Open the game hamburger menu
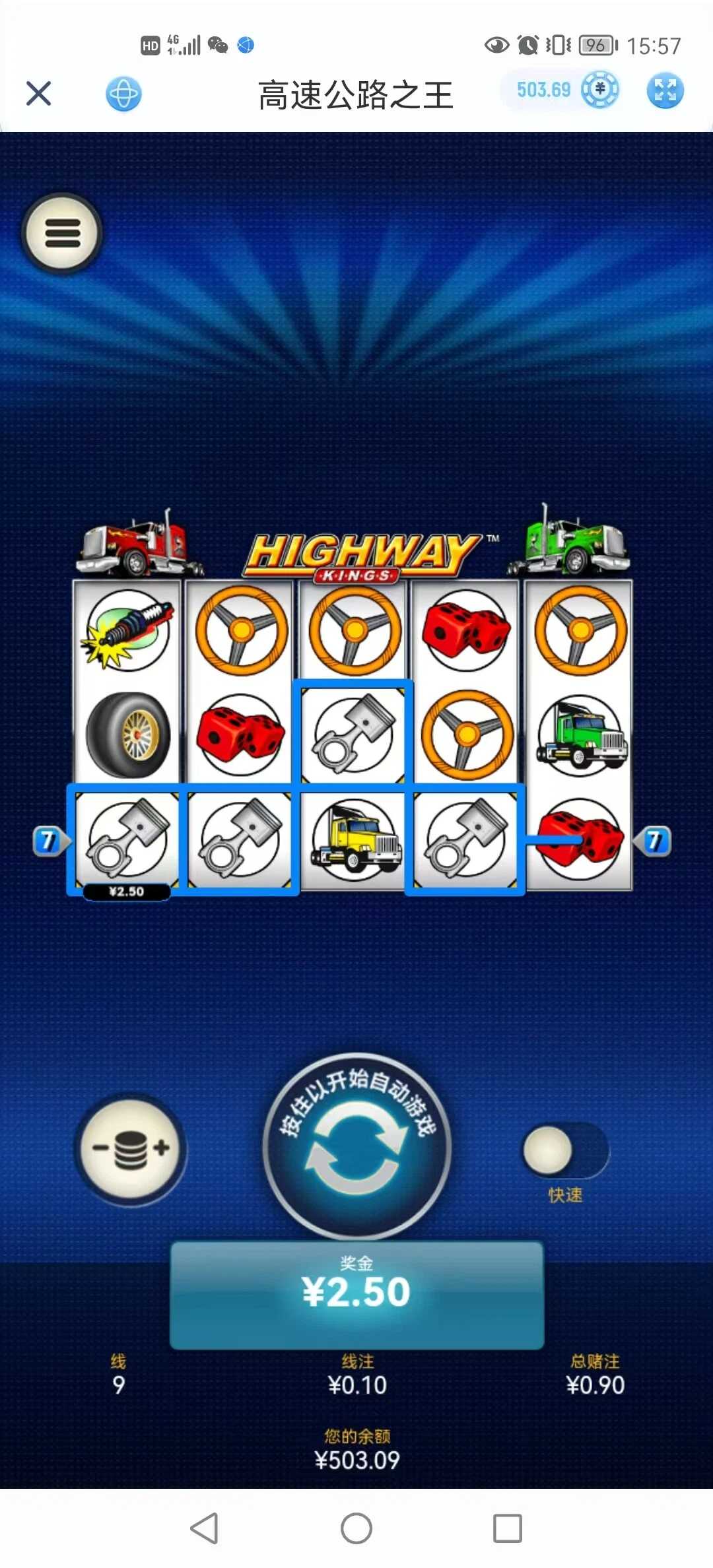This screenshot has height=1568, width=713. point(62,233)
